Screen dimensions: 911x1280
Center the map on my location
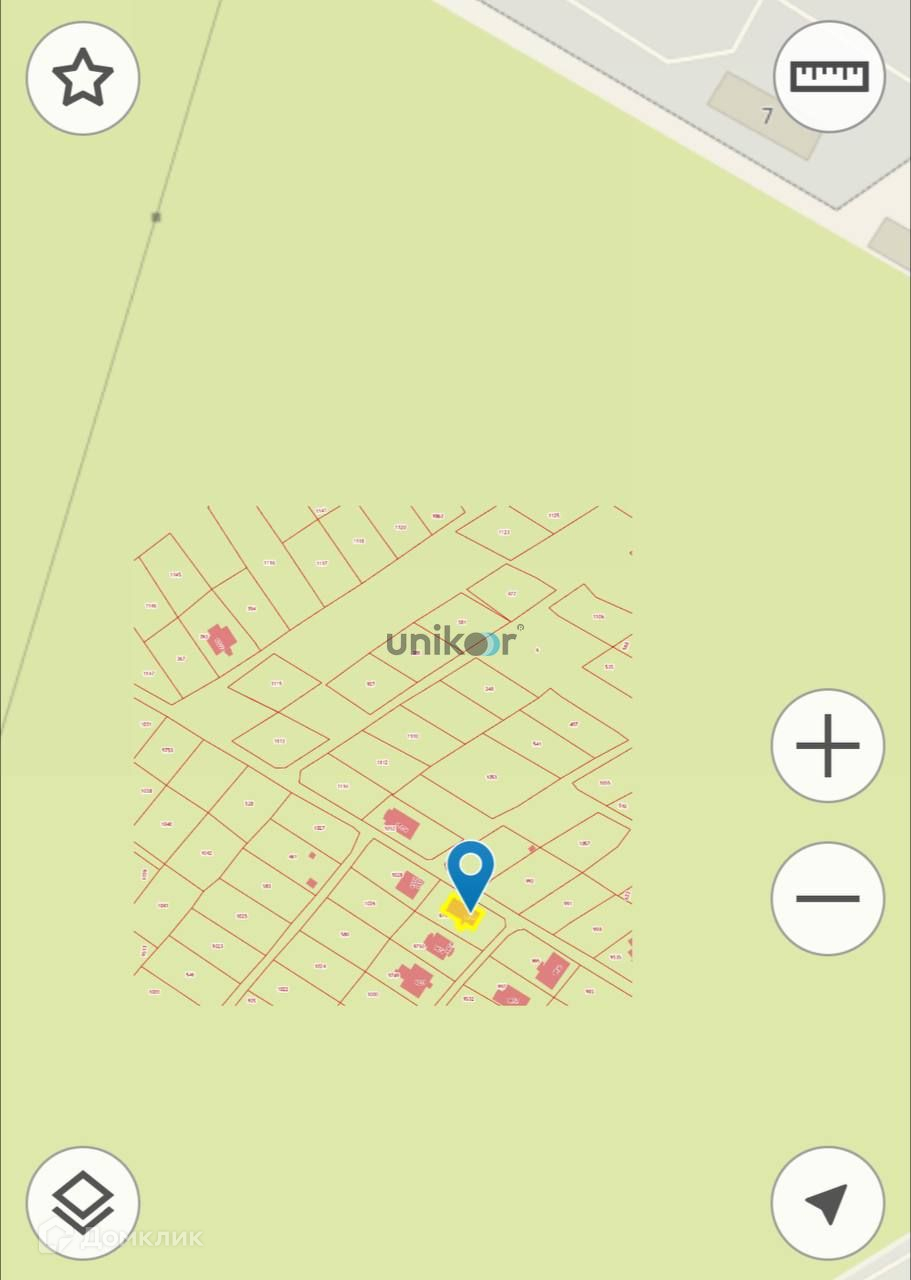point(828,1203)
